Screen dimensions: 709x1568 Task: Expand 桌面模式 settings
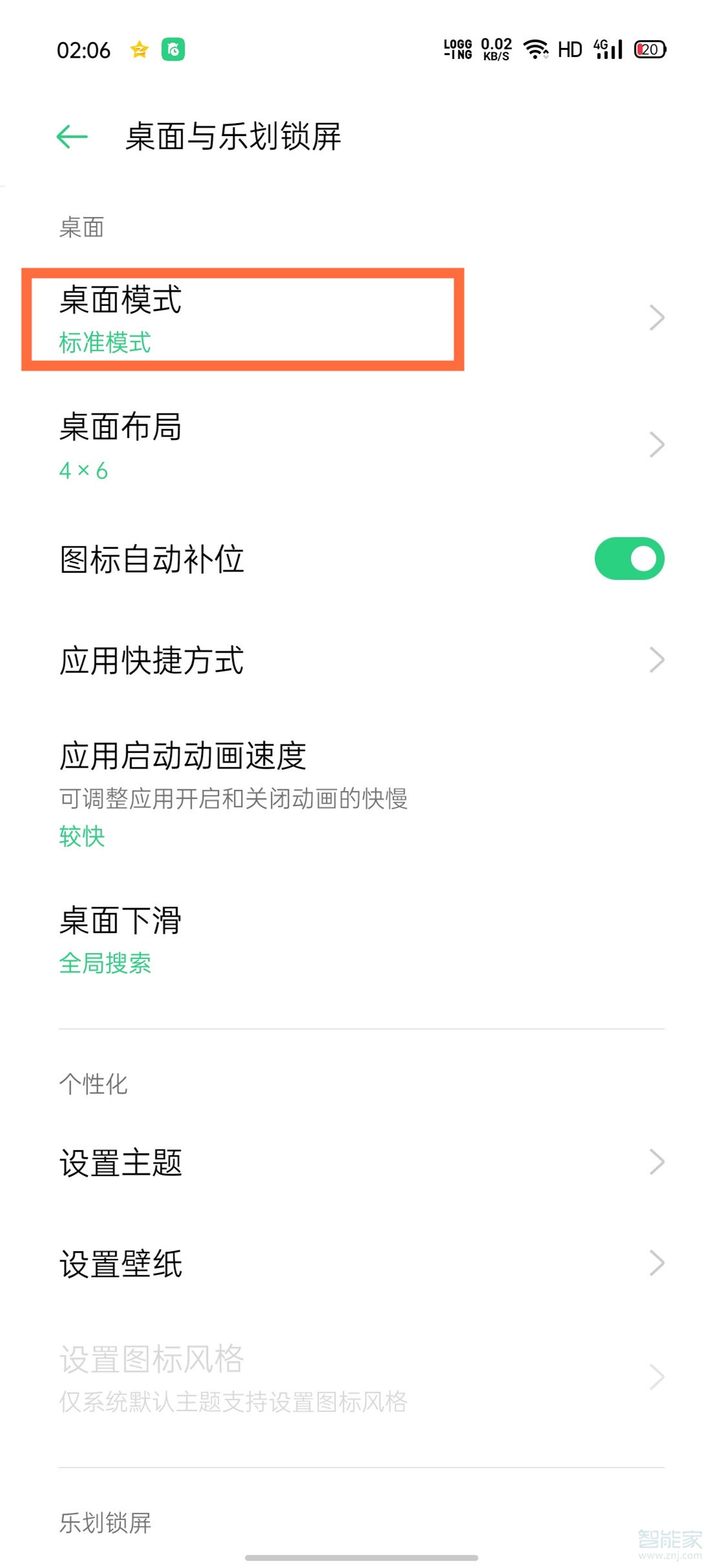pos(657,317)
